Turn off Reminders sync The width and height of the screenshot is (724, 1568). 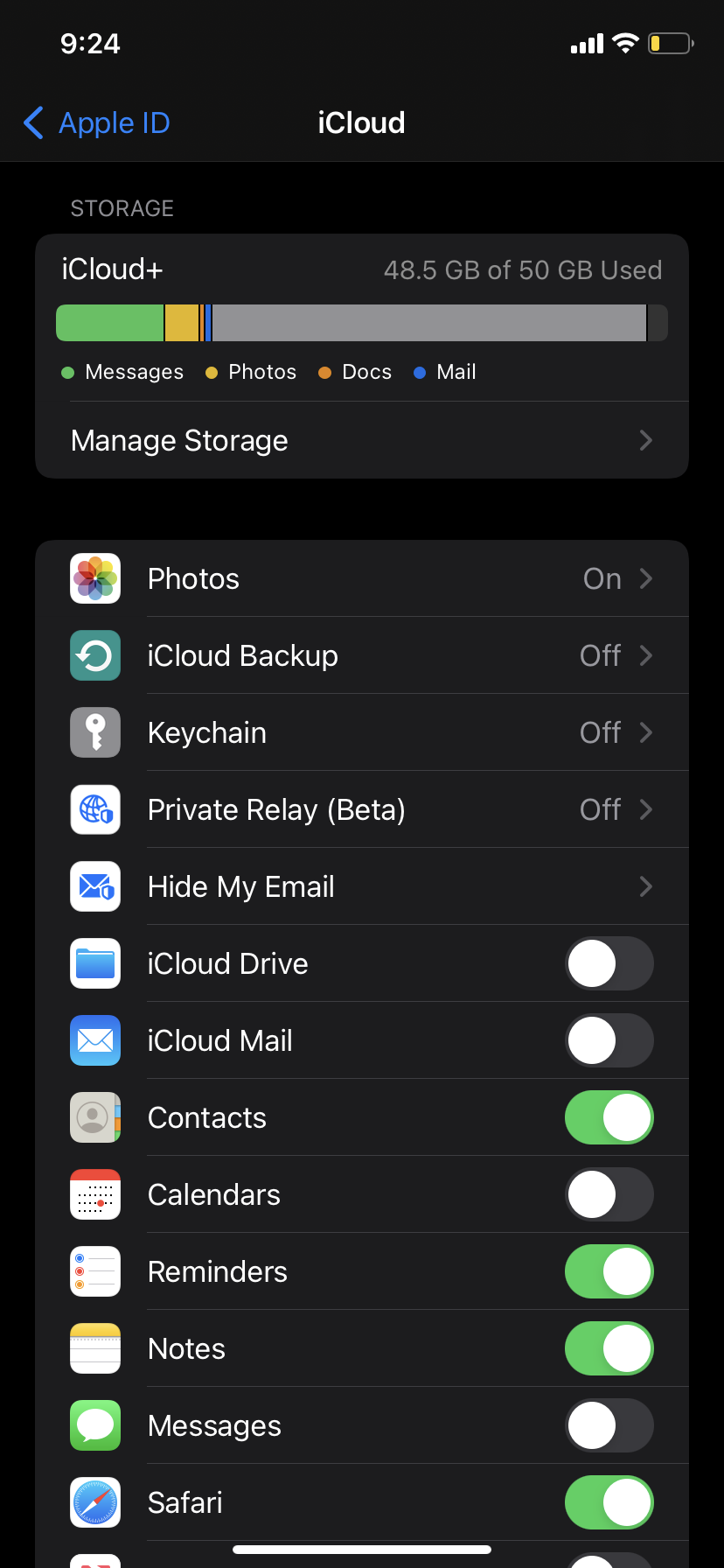point(609,1271)
